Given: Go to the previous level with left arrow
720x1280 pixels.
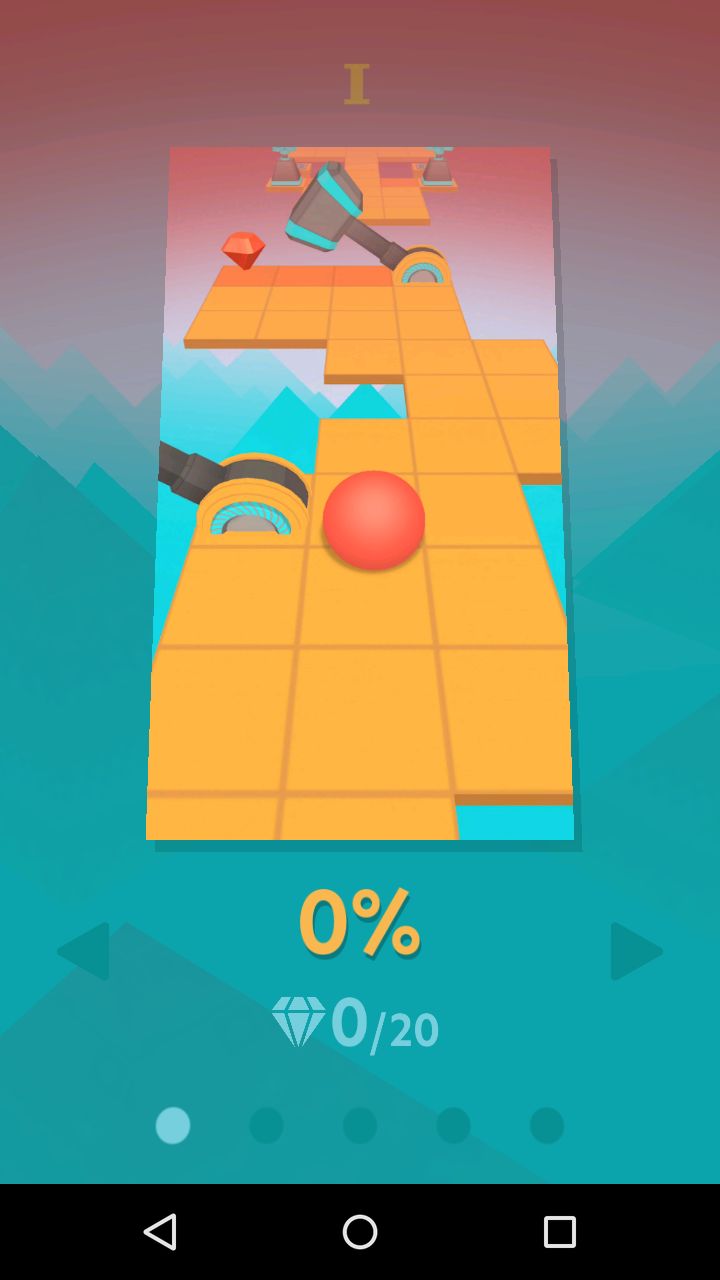Looking at the screenshot, I should [84, 951].
